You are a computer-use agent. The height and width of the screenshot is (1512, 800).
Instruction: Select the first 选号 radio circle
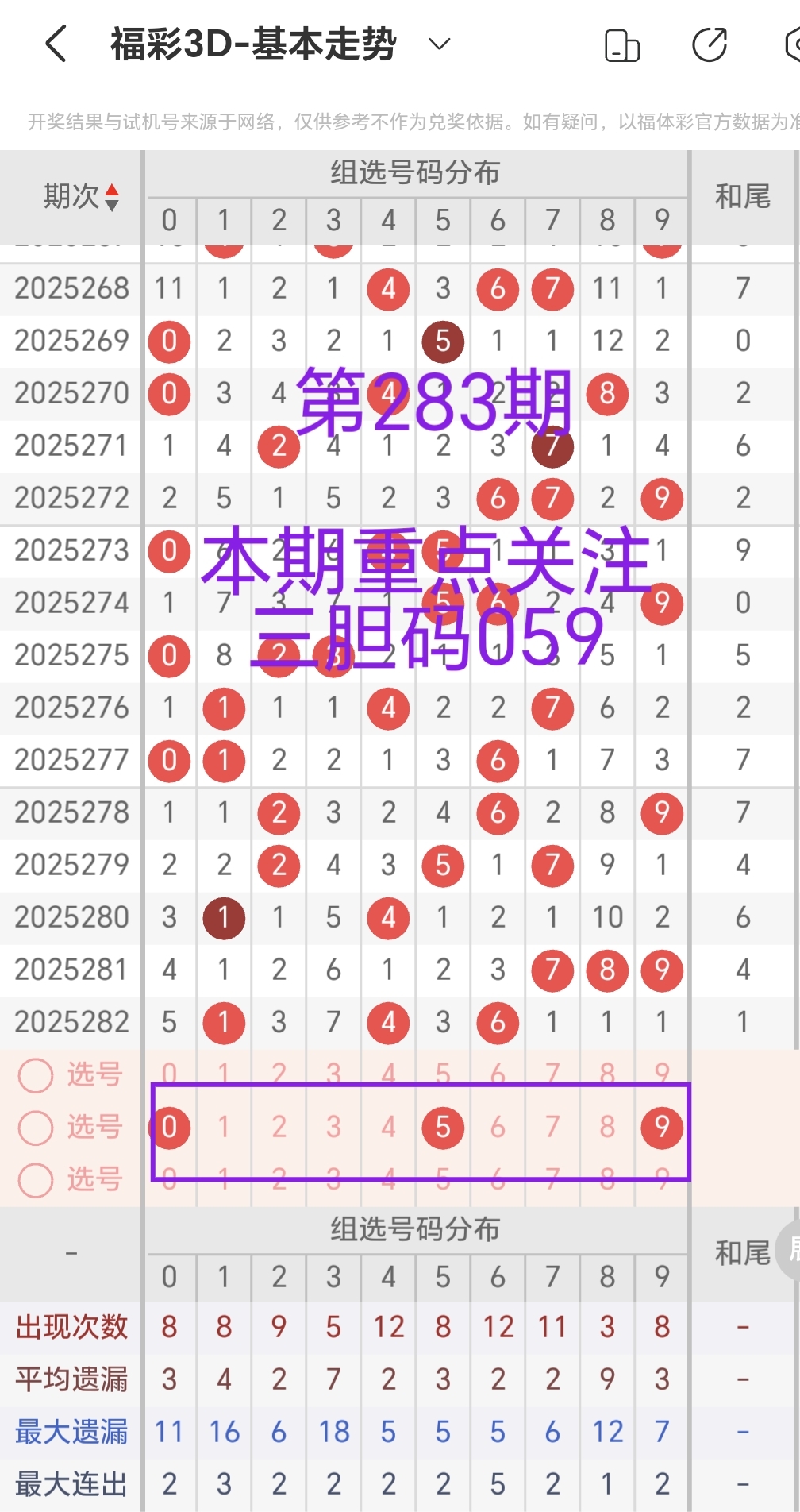pos(35,1074)
